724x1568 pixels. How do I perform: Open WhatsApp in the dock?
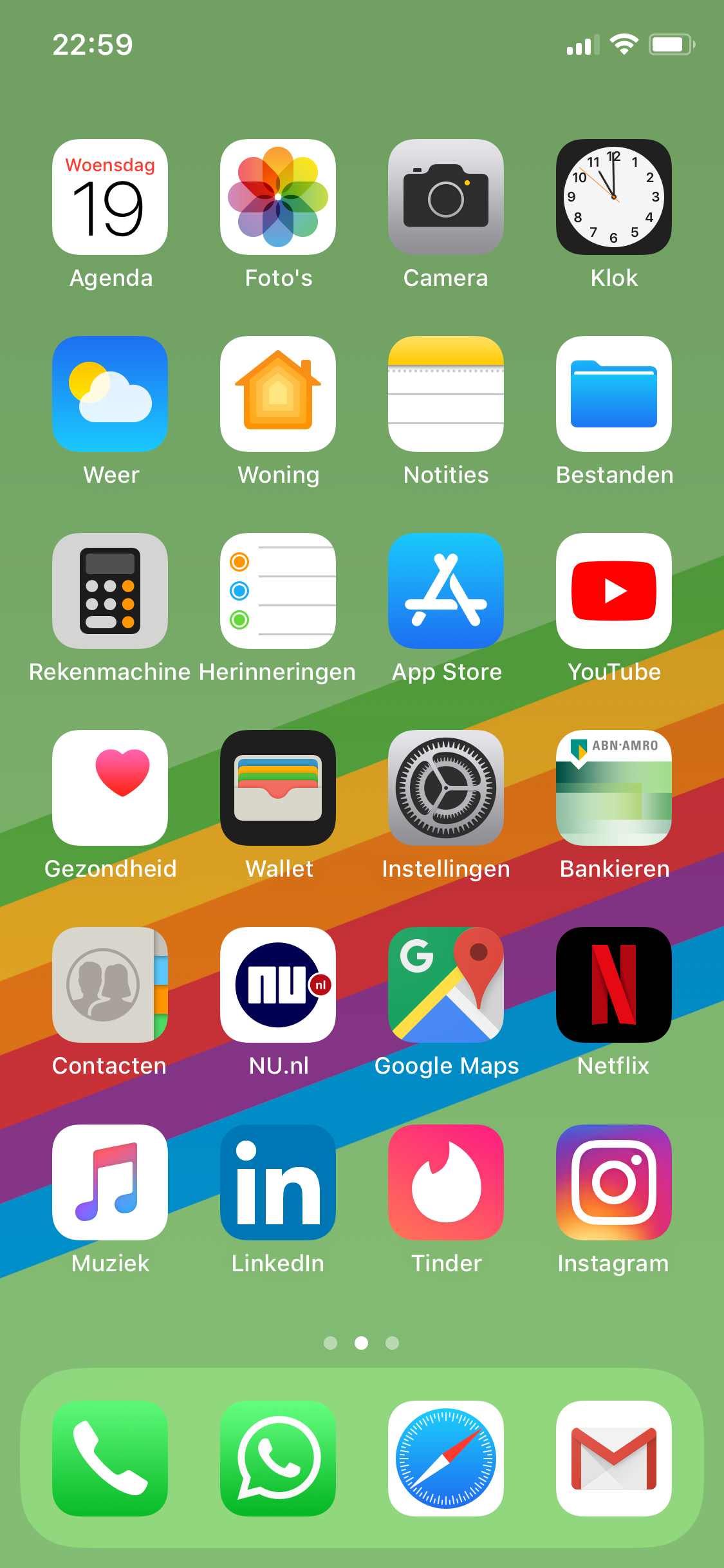point(278,1459)
